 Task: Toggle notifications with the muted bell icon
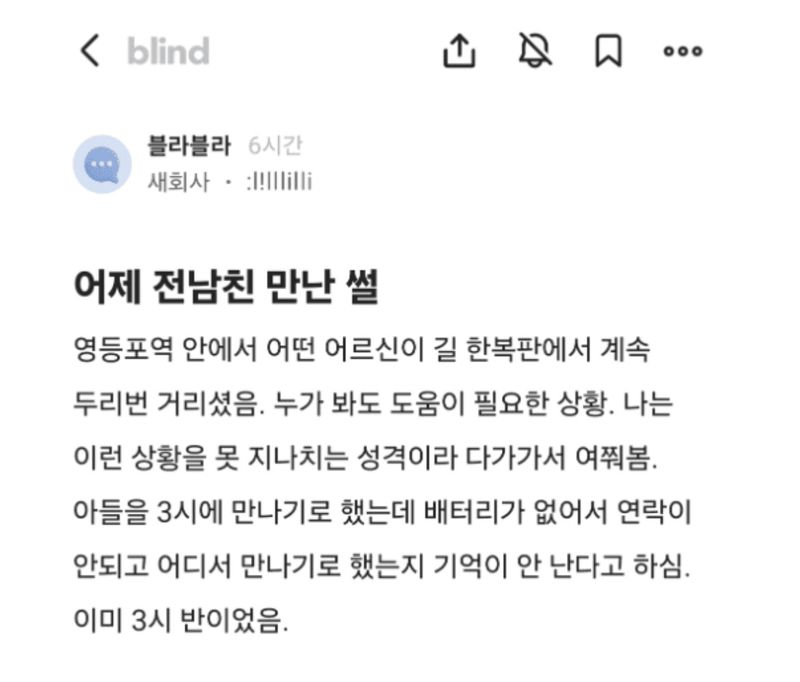click(536, 50)
